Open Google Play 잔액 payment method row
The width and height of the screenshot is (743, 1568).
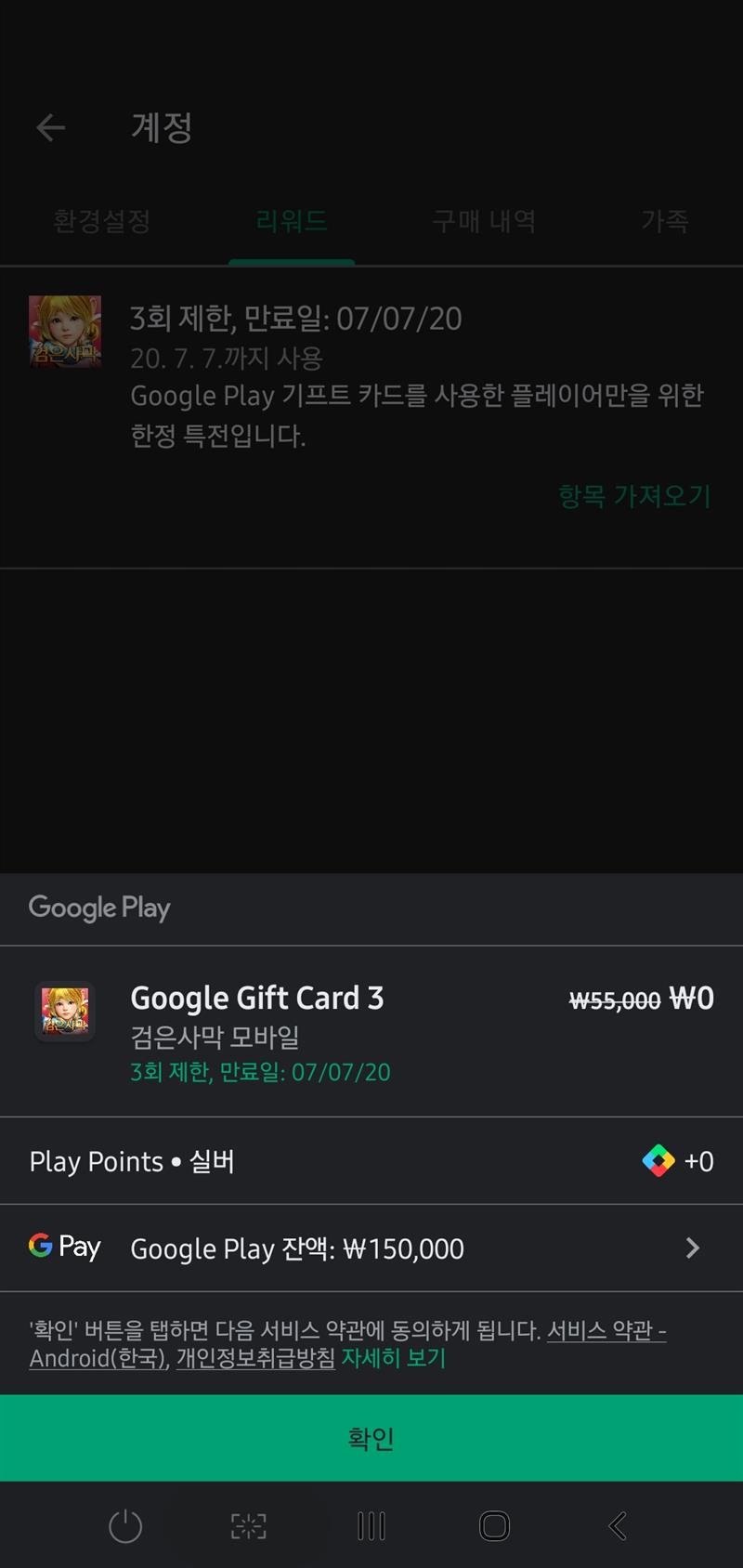tap(371, 1248)
